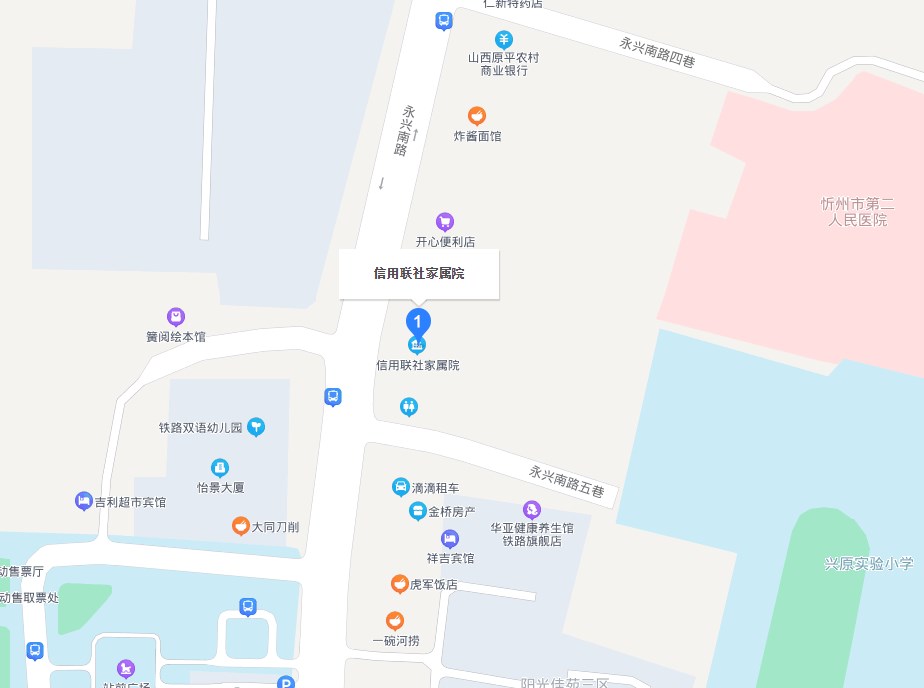Screen dimensions: 924x688
Task: Select the 祥吉宾馆 hotel marker
Action: pos(450,539)
